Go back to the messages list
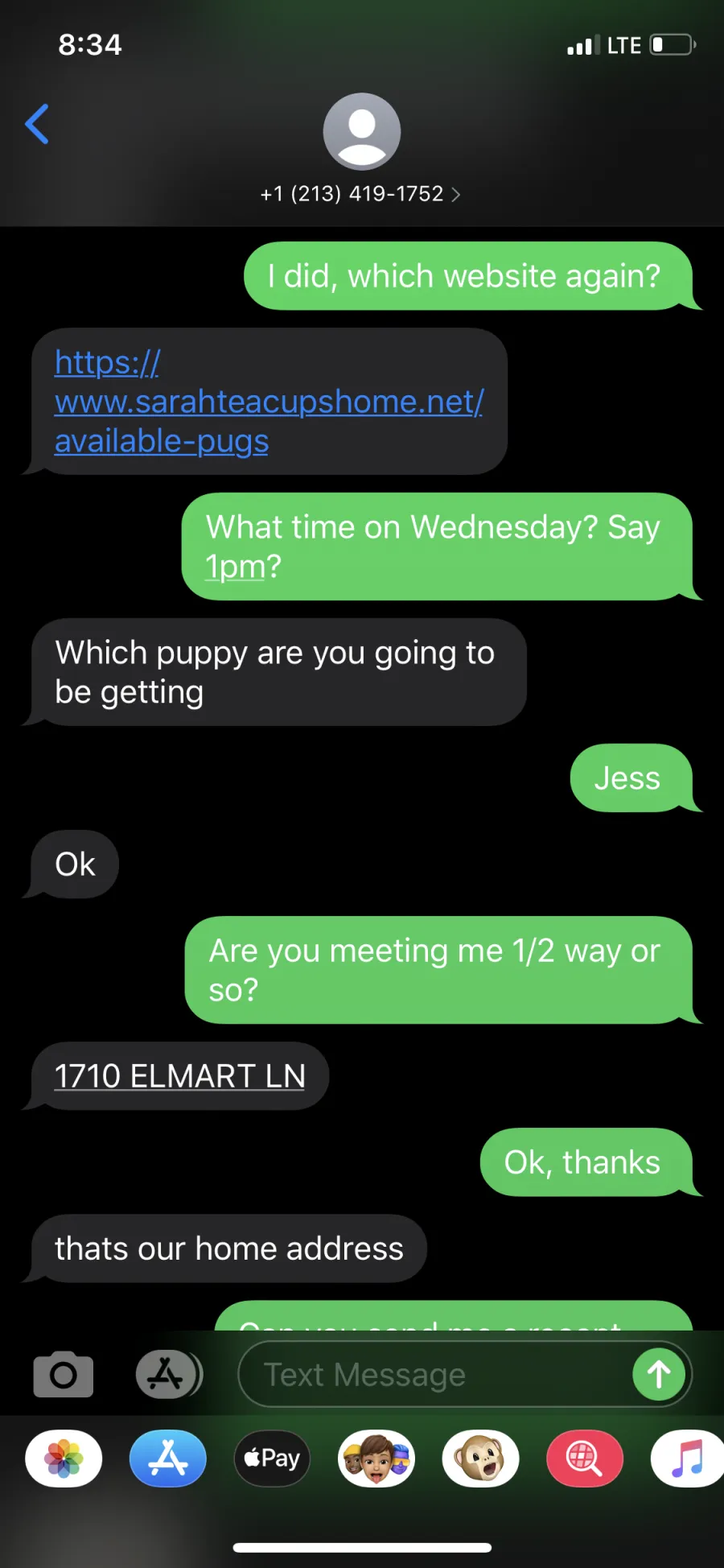This screenshot has width=724, height=1568. 37,124
